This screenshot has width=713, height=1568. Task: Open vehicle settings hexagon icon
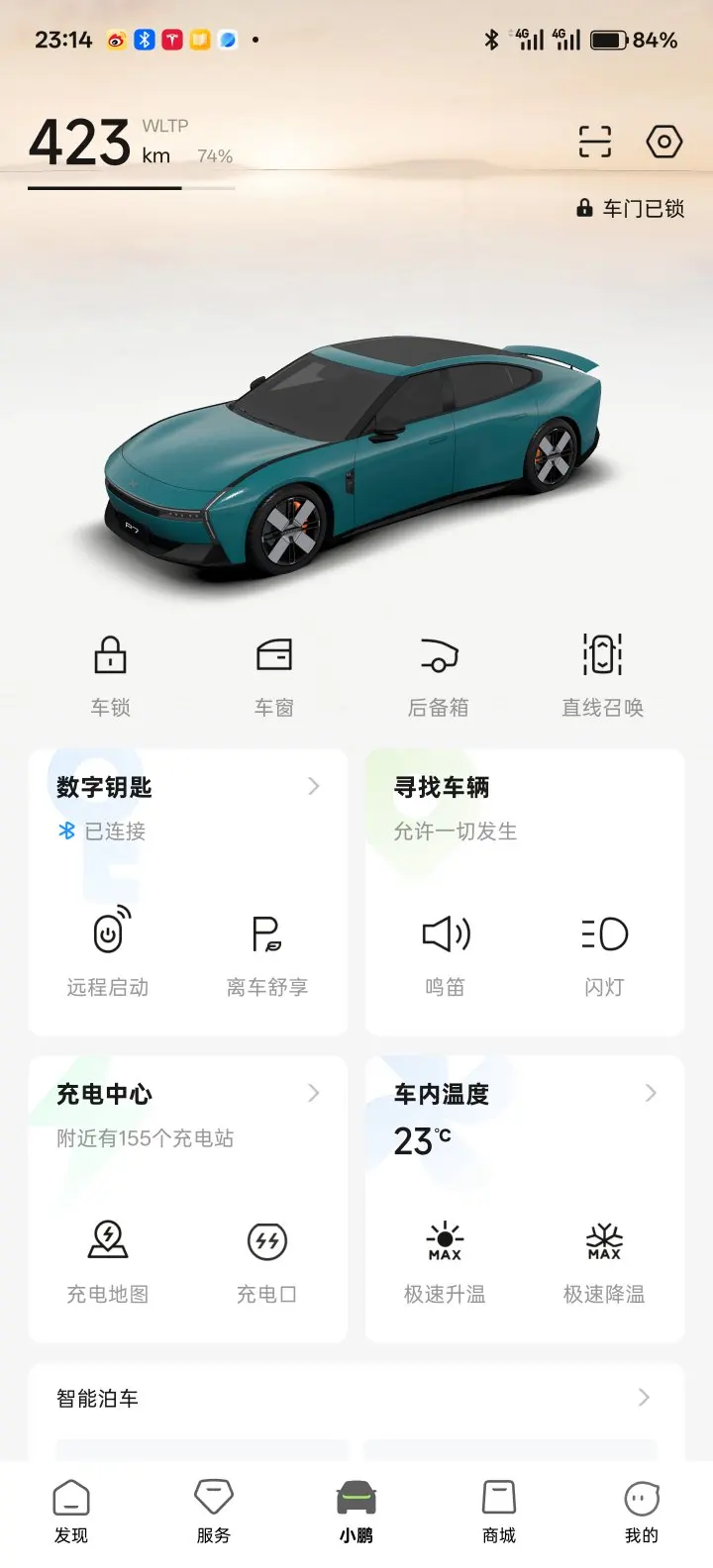click(663, 142)
